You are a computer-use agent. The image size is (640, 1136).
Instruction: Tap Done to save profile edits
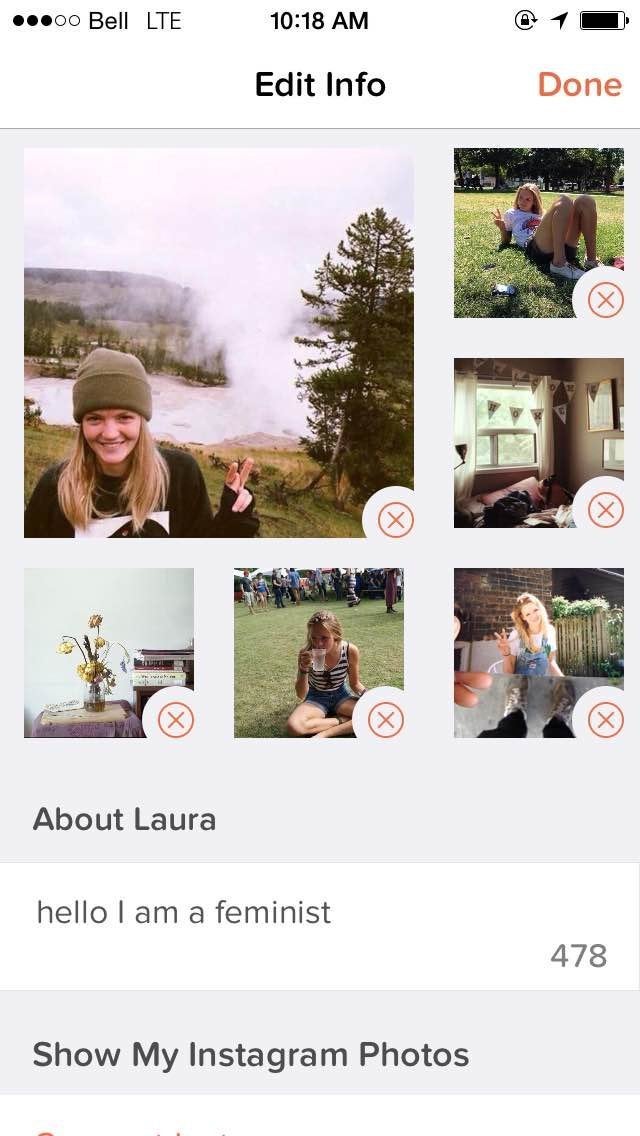tap(579, 85)
